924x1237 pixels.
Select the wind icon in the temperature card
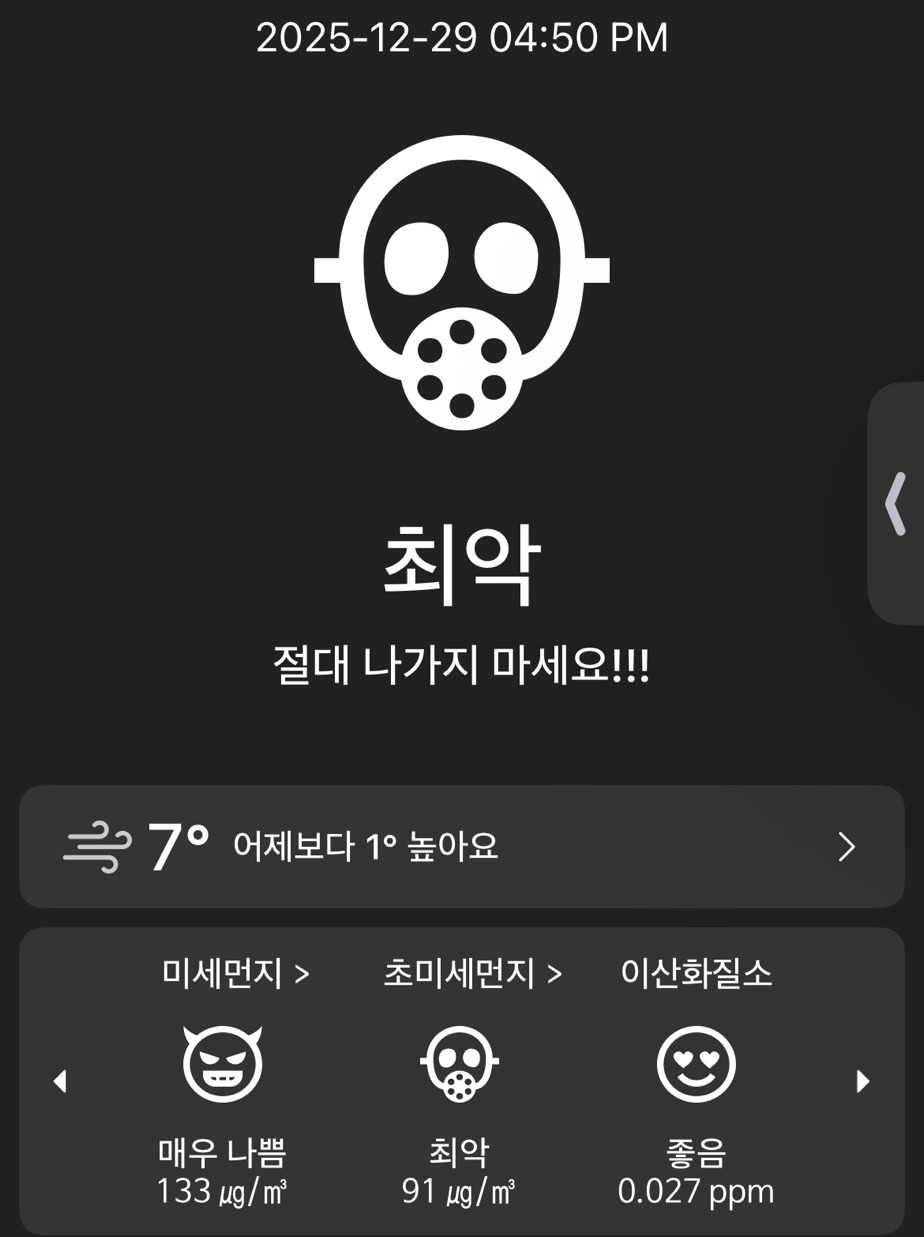95,847
